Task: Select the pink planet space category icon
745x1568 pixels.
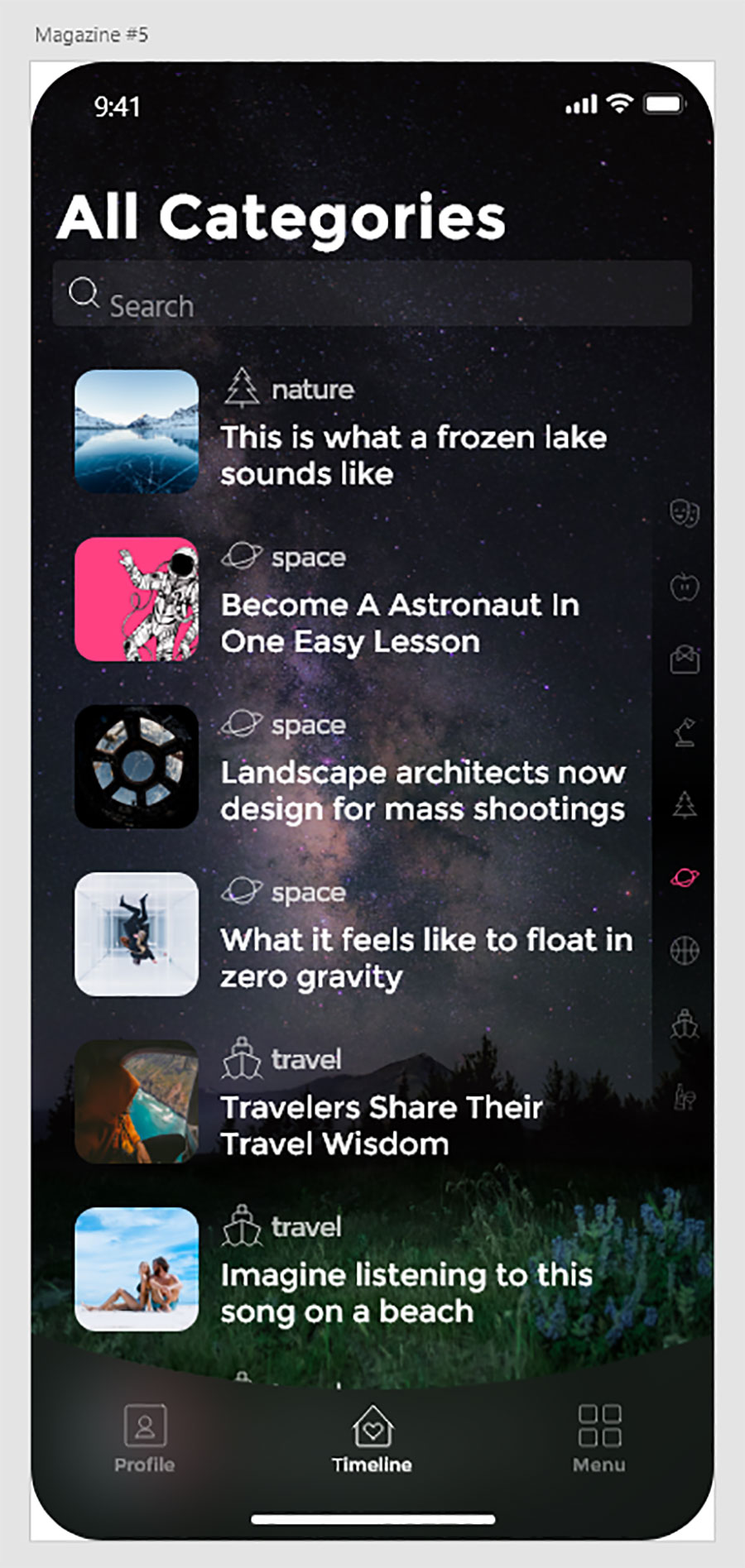Action: click(x=685, y=877)
